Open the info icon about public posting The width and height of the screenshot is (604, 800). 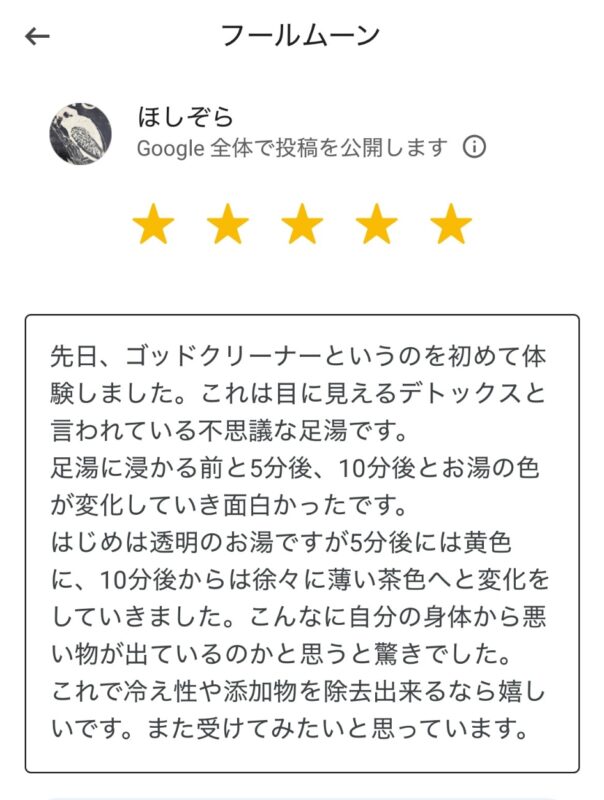(474, 148)
